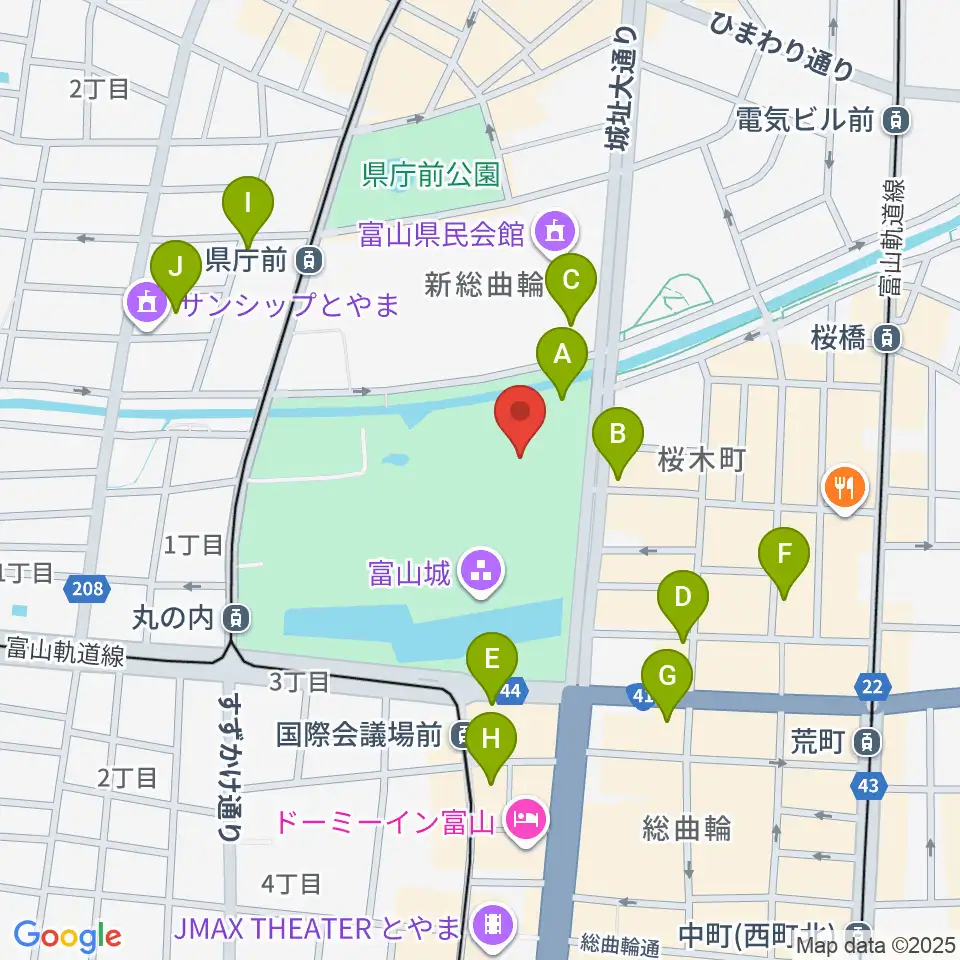Viewport: 960px width, 960px height.
Task: Select the 丸の内 tram stop icon
Action: click(x=236, y=618)
